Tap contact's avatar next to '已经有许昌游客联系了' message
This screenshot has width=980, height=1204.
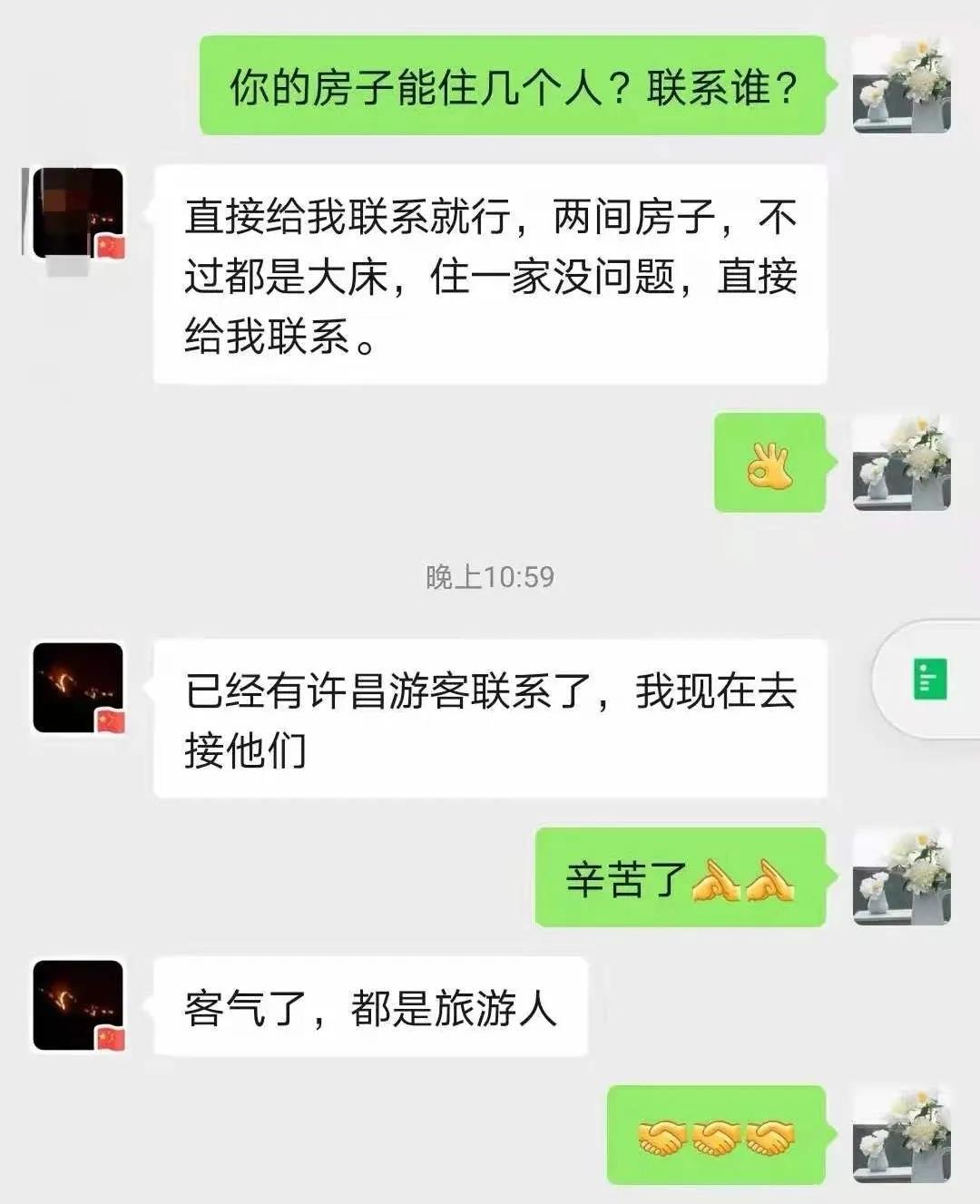click(x=78, y=687)
